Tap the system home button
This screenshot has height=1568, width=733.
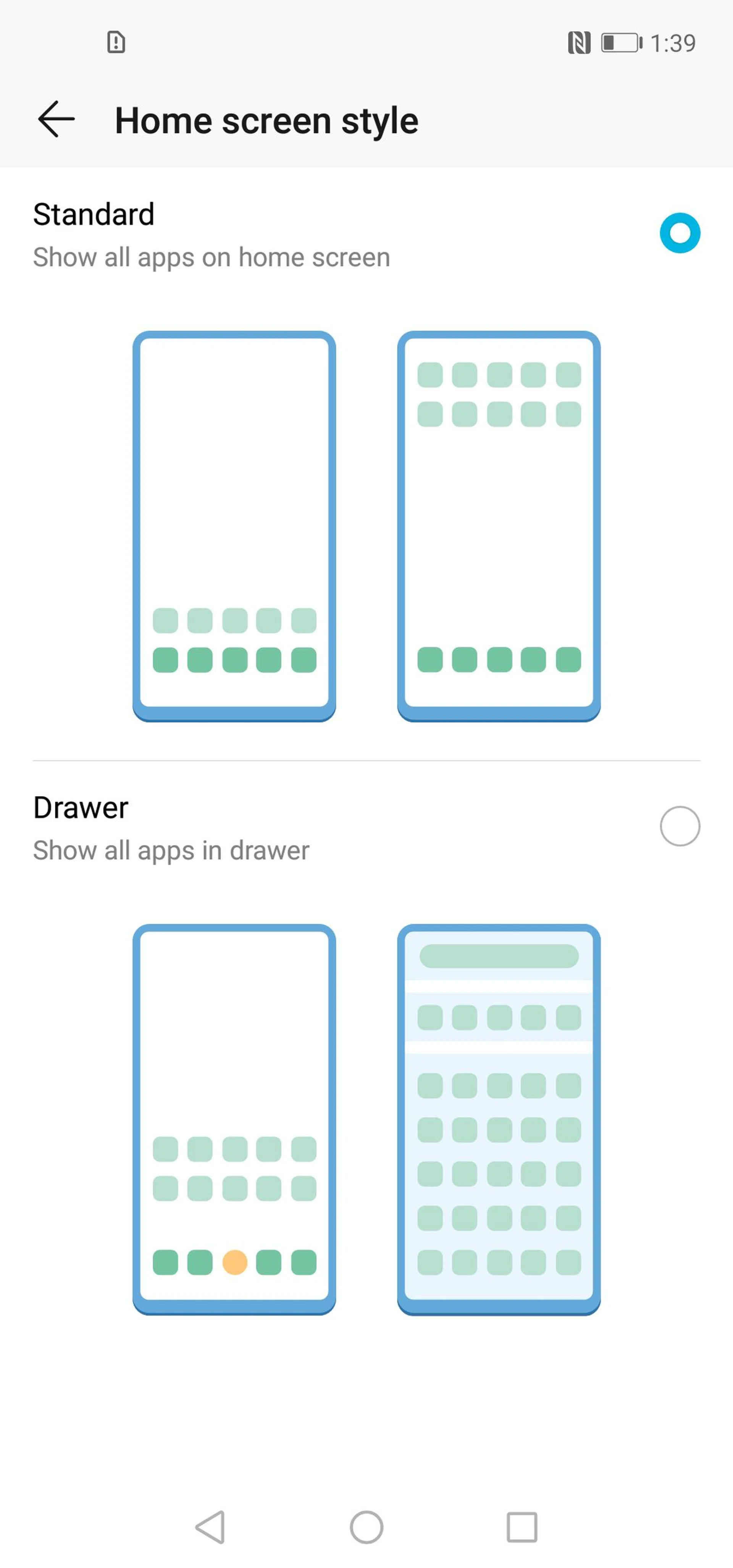[x=366, y=1527]
